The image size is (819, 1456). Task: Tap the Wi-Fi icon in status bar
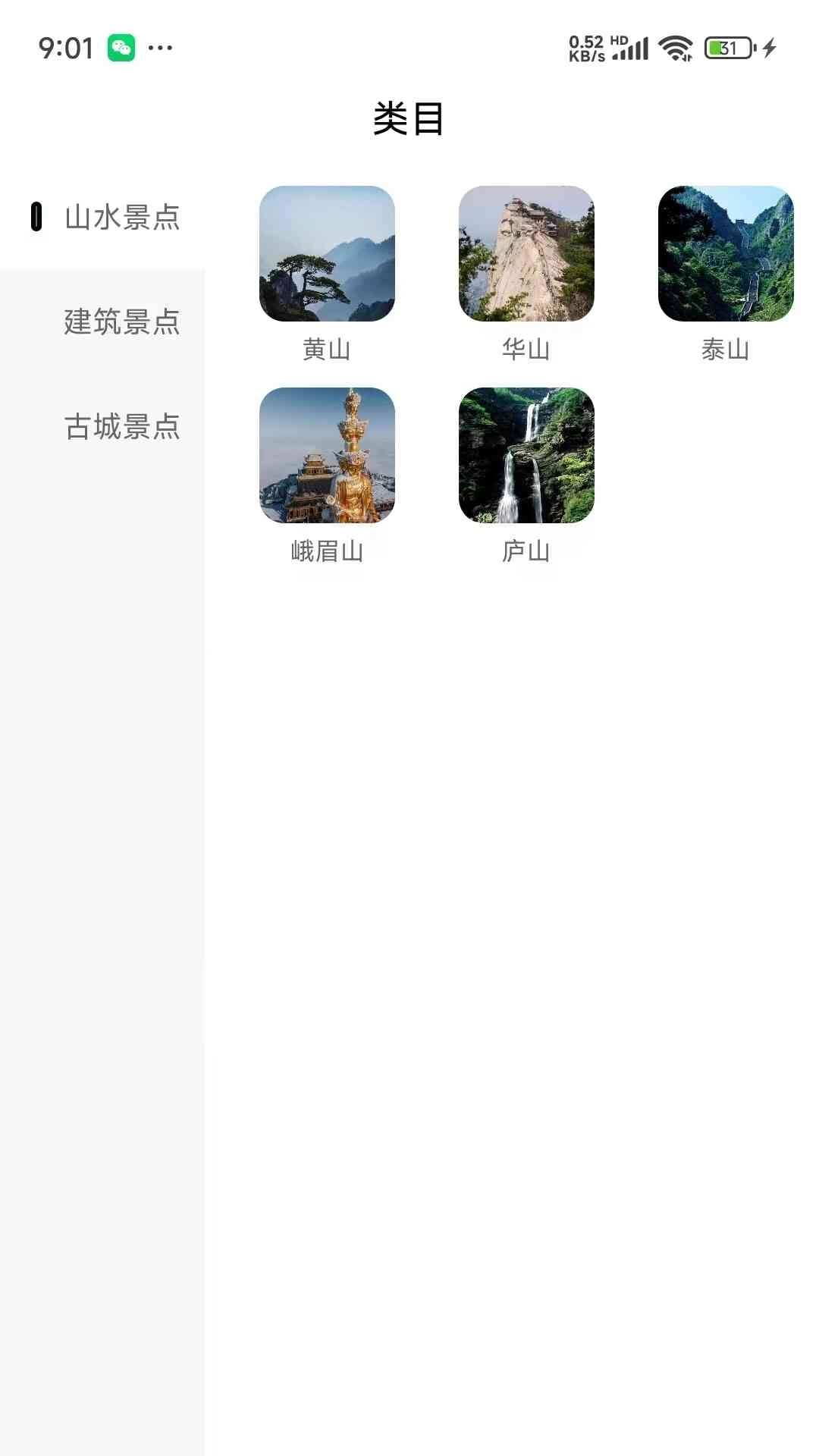click(x=674, y=47)
